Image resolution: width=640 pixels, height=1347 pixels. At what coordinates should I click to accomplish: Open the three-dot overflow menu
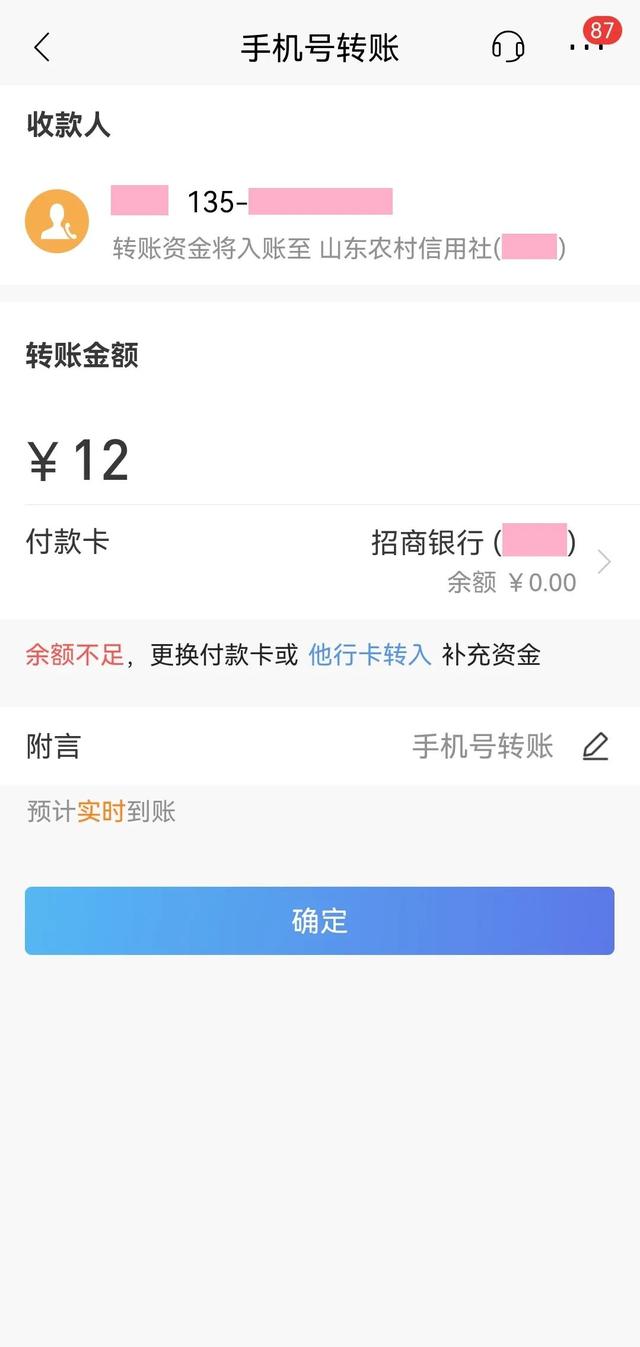pos(586,47)
